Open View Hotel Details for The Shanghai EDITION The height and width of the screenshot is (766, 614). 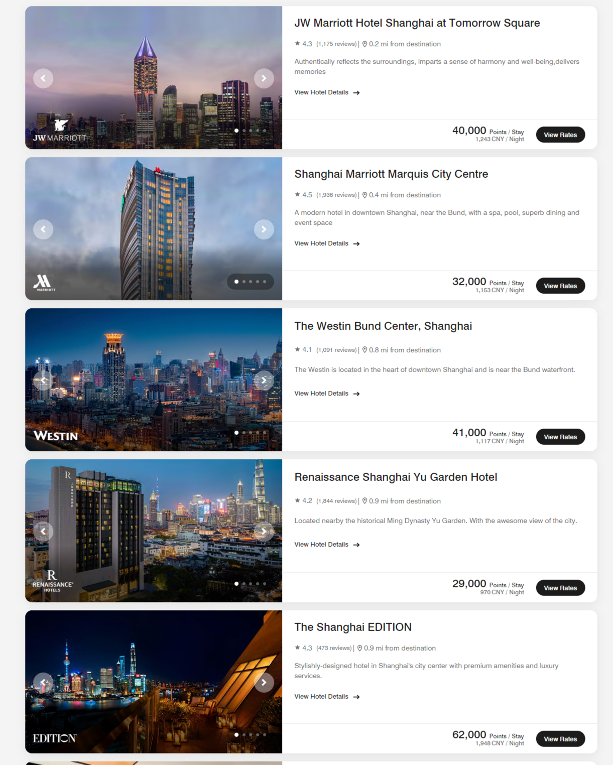tap(326, 696)
